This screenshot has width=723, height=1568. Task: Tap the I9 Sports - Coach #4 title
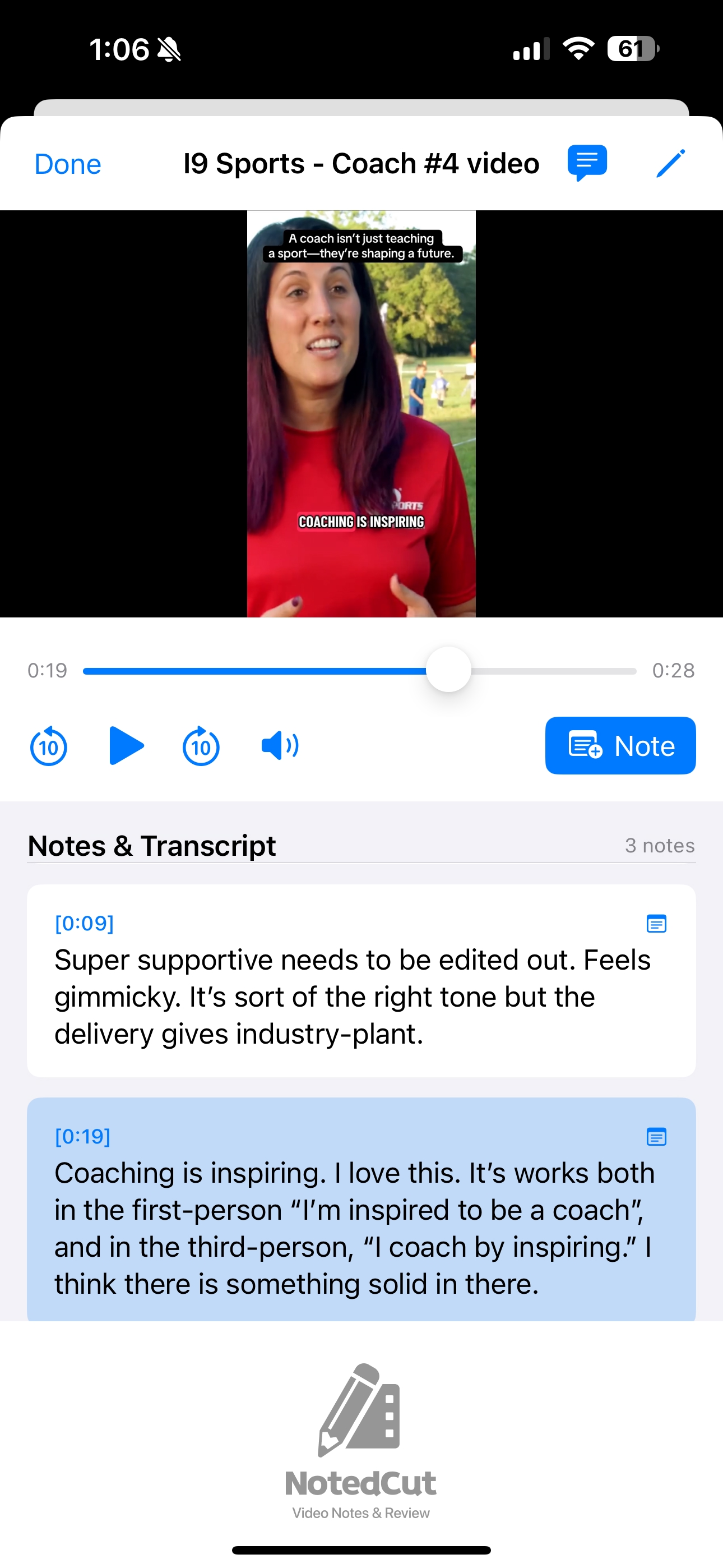(361, 163)
